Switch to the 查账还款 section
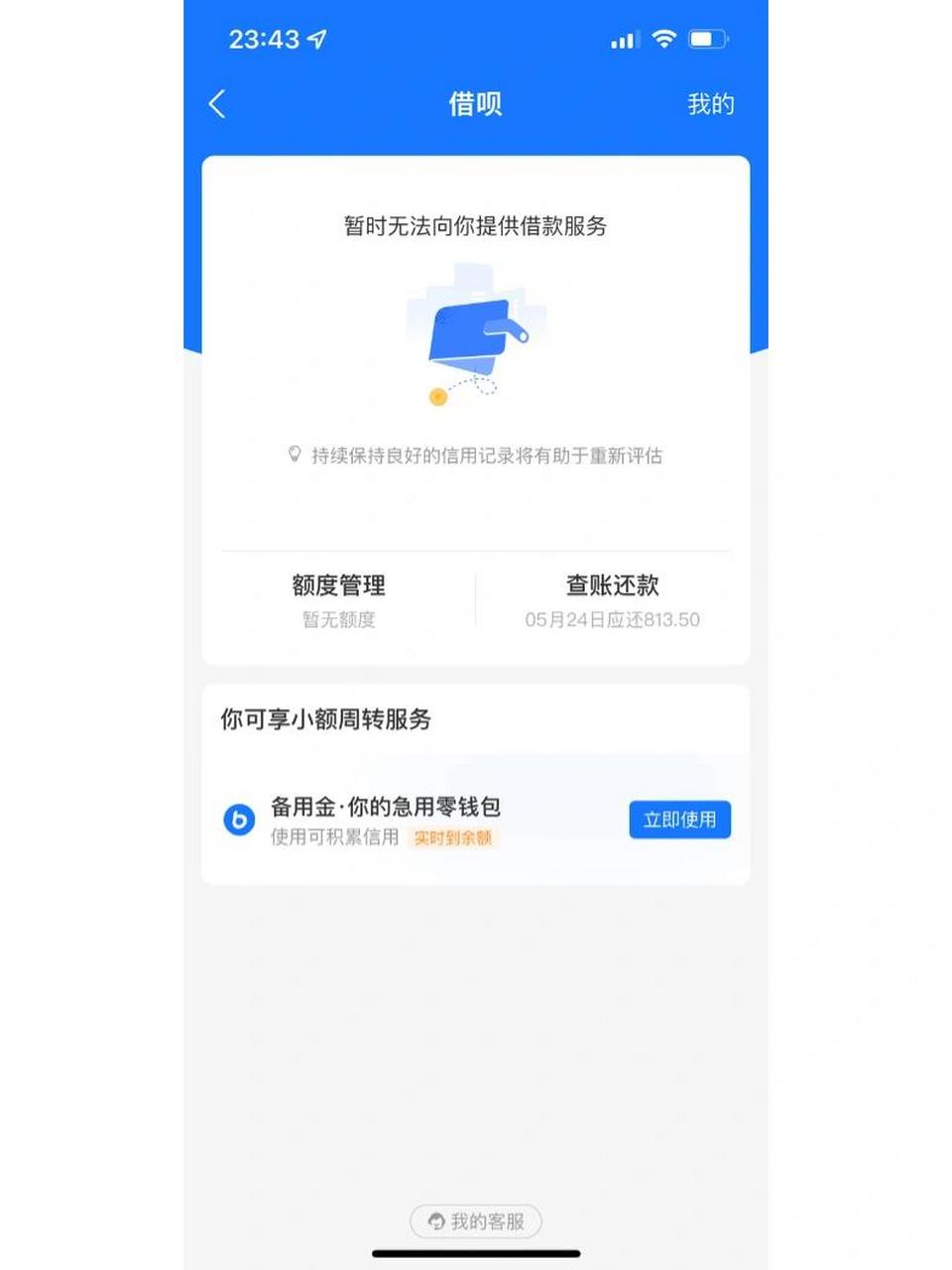 612,586
